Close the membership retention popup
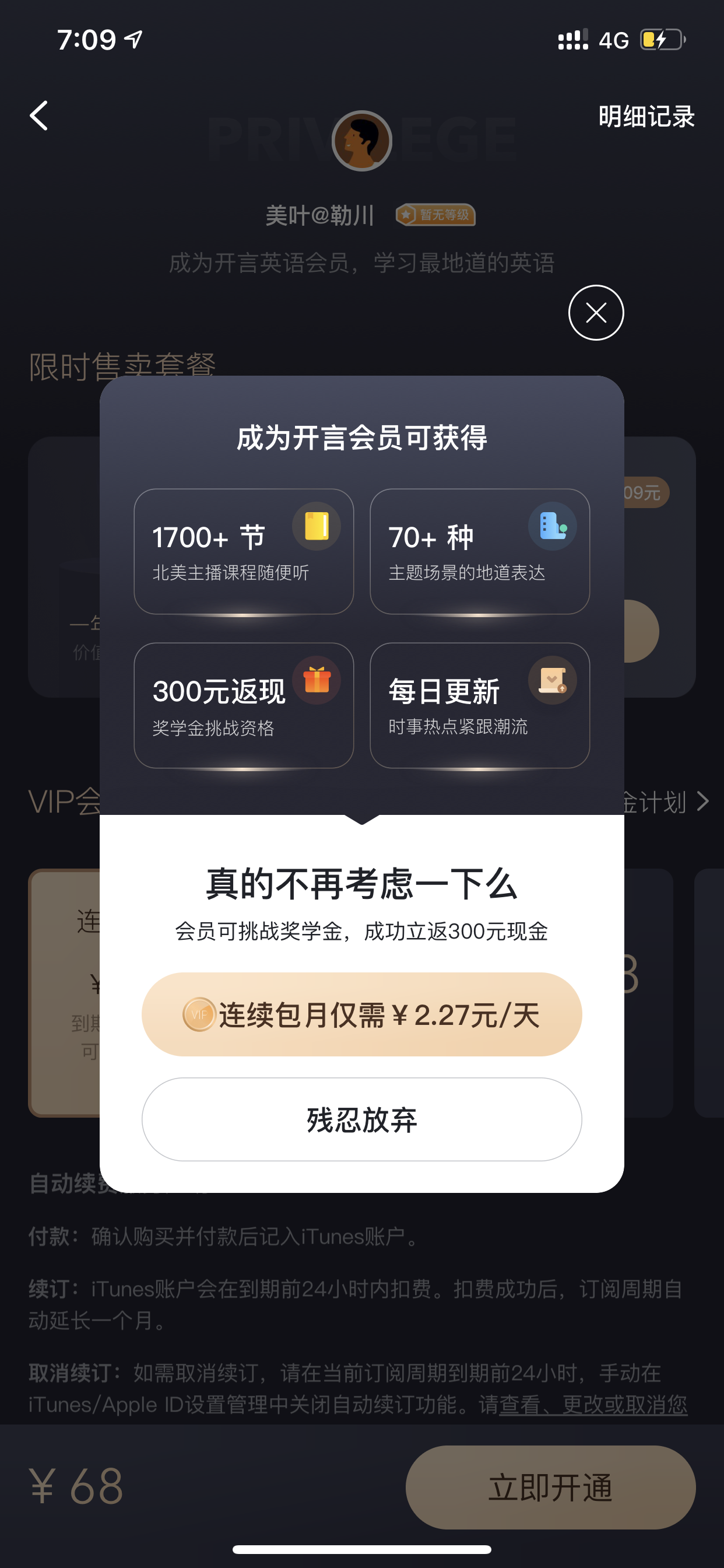724x1568 pixels. pos(596,313)
